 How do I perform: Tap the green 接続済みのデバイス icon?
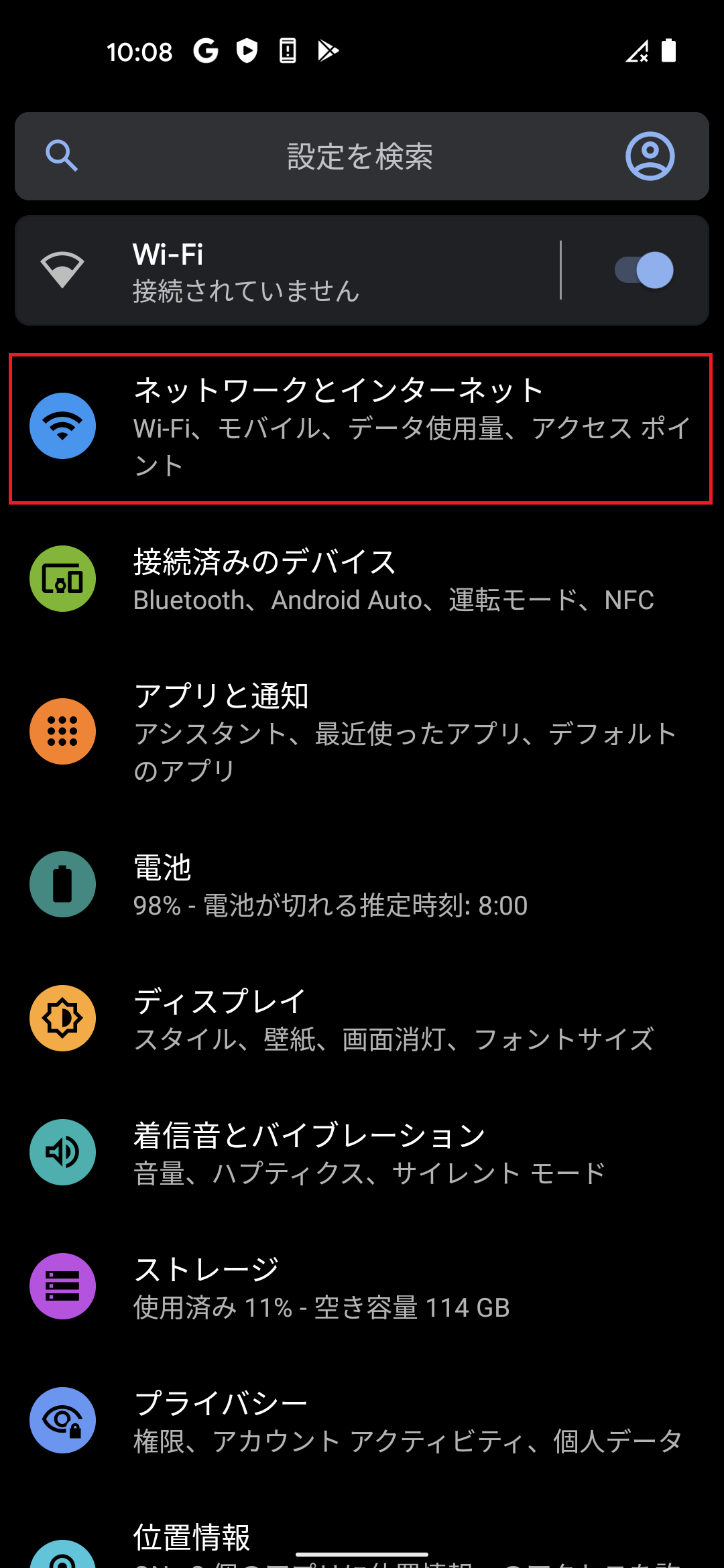pyautogui.click(x=62, y=579)
